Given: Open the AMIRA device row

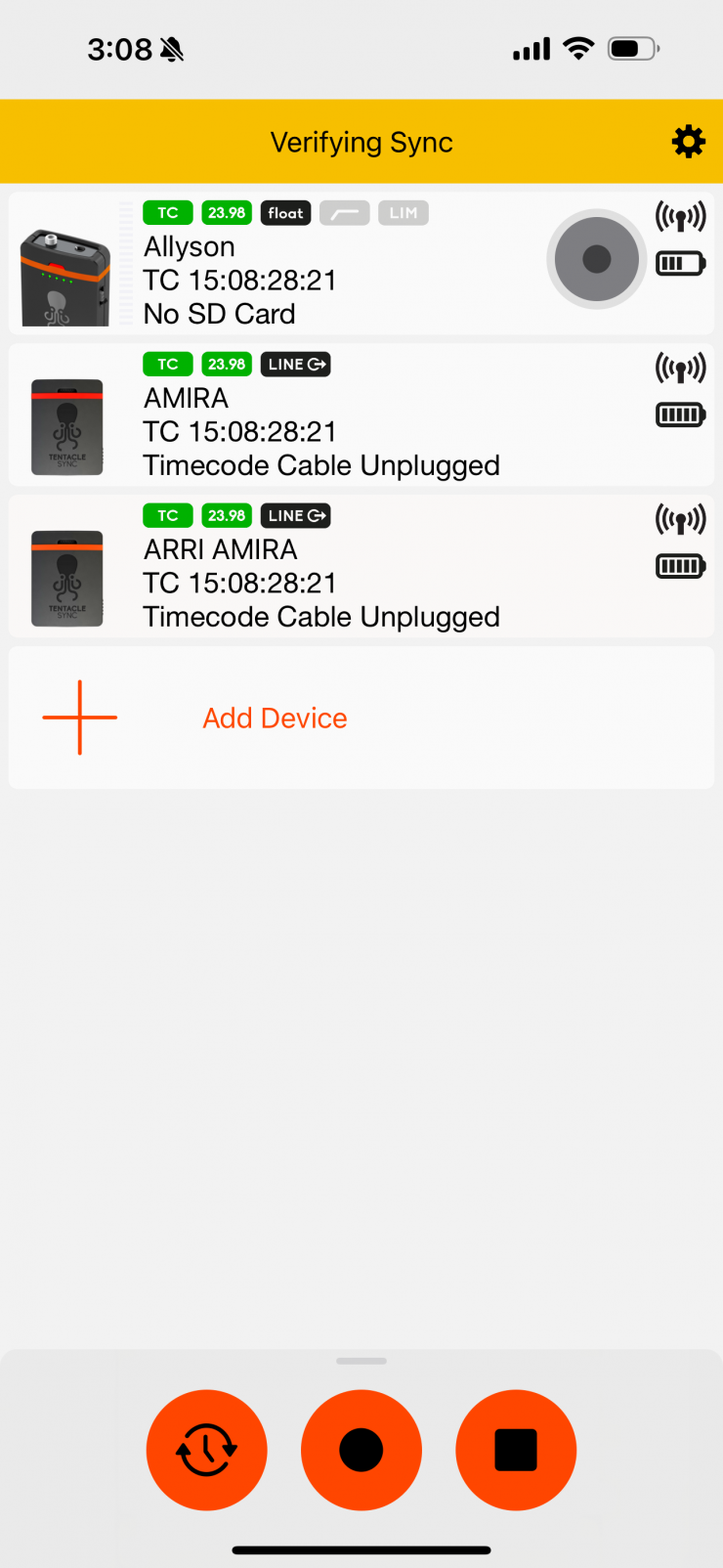Looking at the screenshot, I should click(x=322, y=415).
